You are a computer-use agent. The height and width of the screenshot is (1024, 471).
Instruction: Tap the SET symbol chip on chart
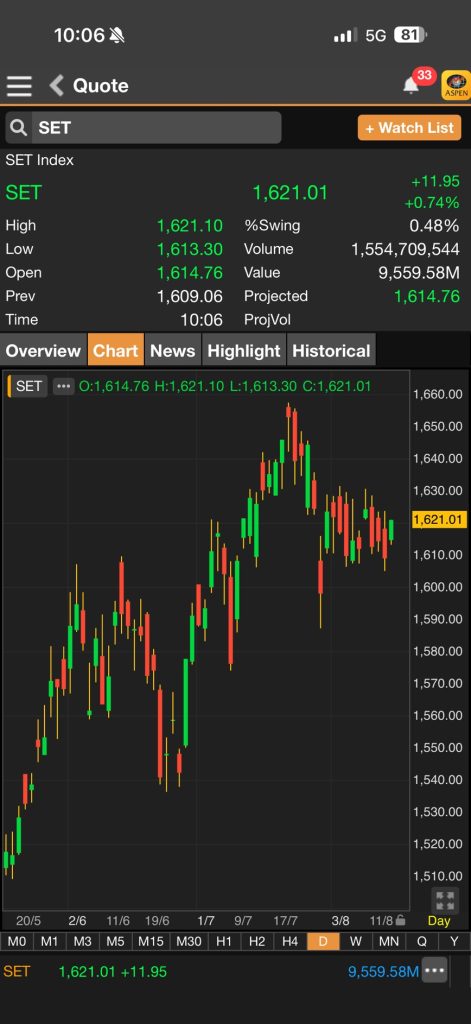pos(29,386)
